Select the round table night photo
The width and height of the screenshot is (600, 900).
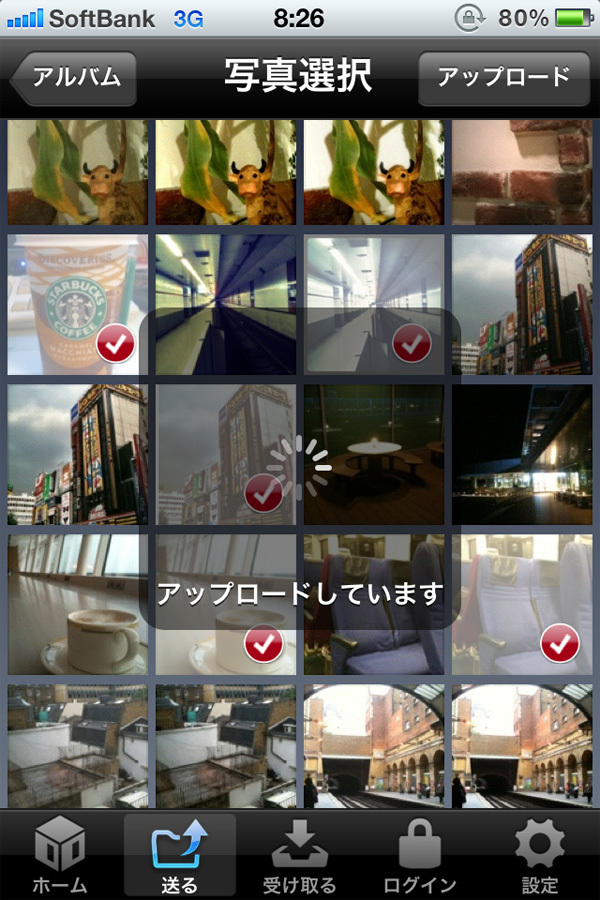374,455
